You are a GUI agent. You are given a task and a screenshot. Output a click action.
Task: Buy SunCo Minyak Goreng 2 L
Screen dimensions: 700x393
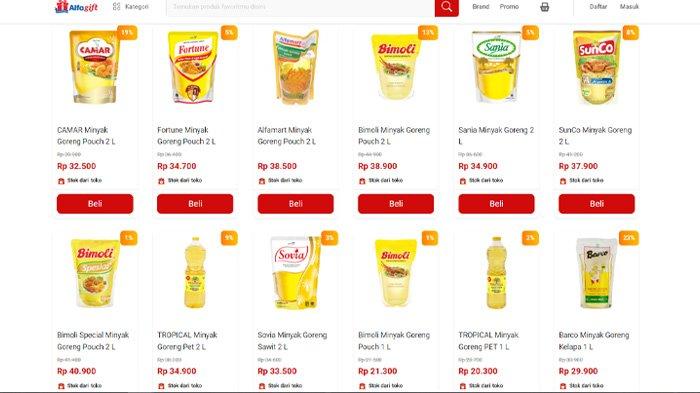point(596,204)
